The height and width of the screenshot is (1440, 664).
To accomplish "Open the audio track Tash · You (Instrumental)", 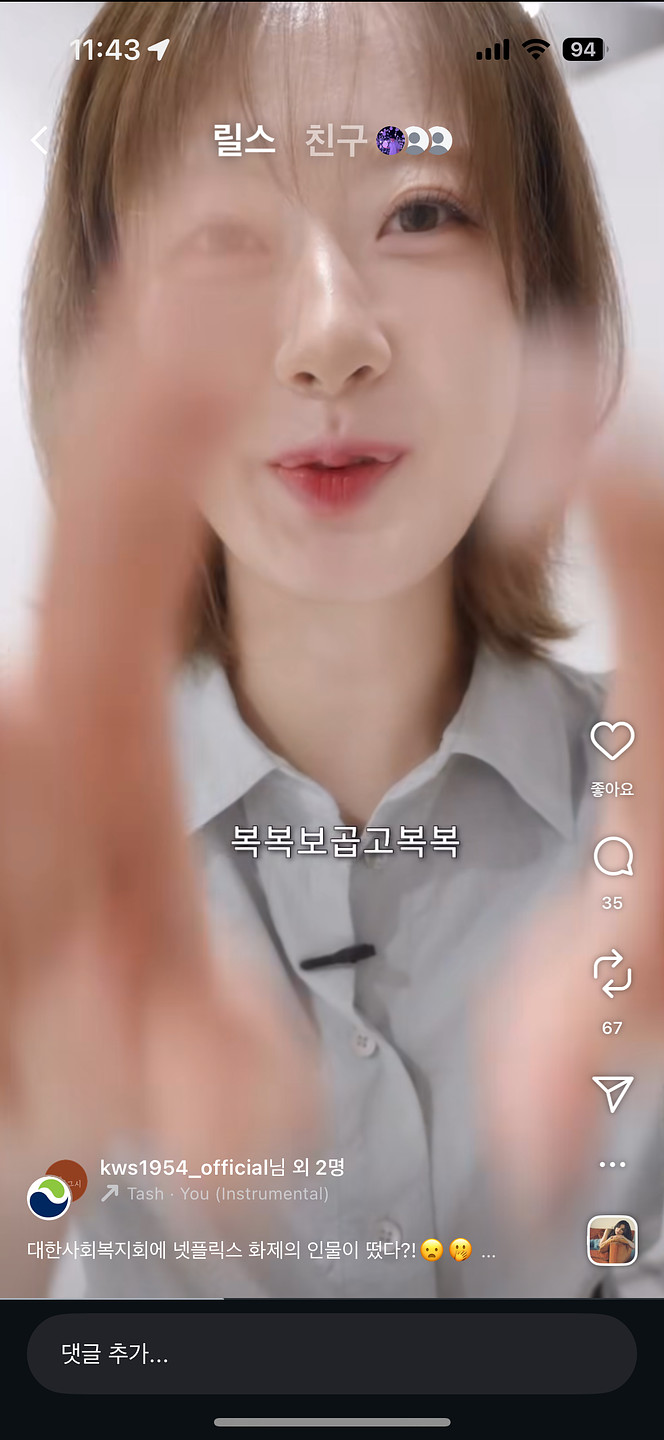I will pyautogui.click(x=227, y=1194).
